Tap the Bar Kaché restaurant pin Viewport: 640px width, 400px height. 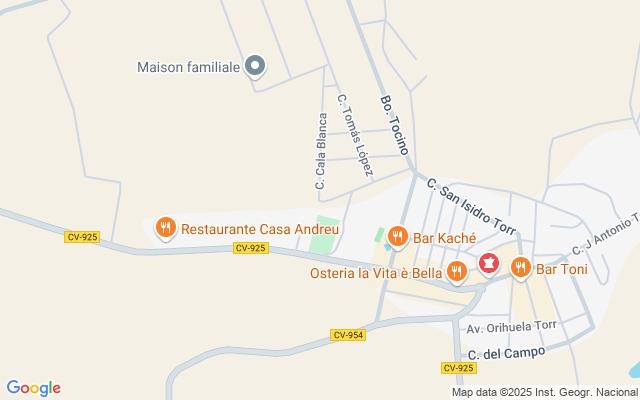398,237
